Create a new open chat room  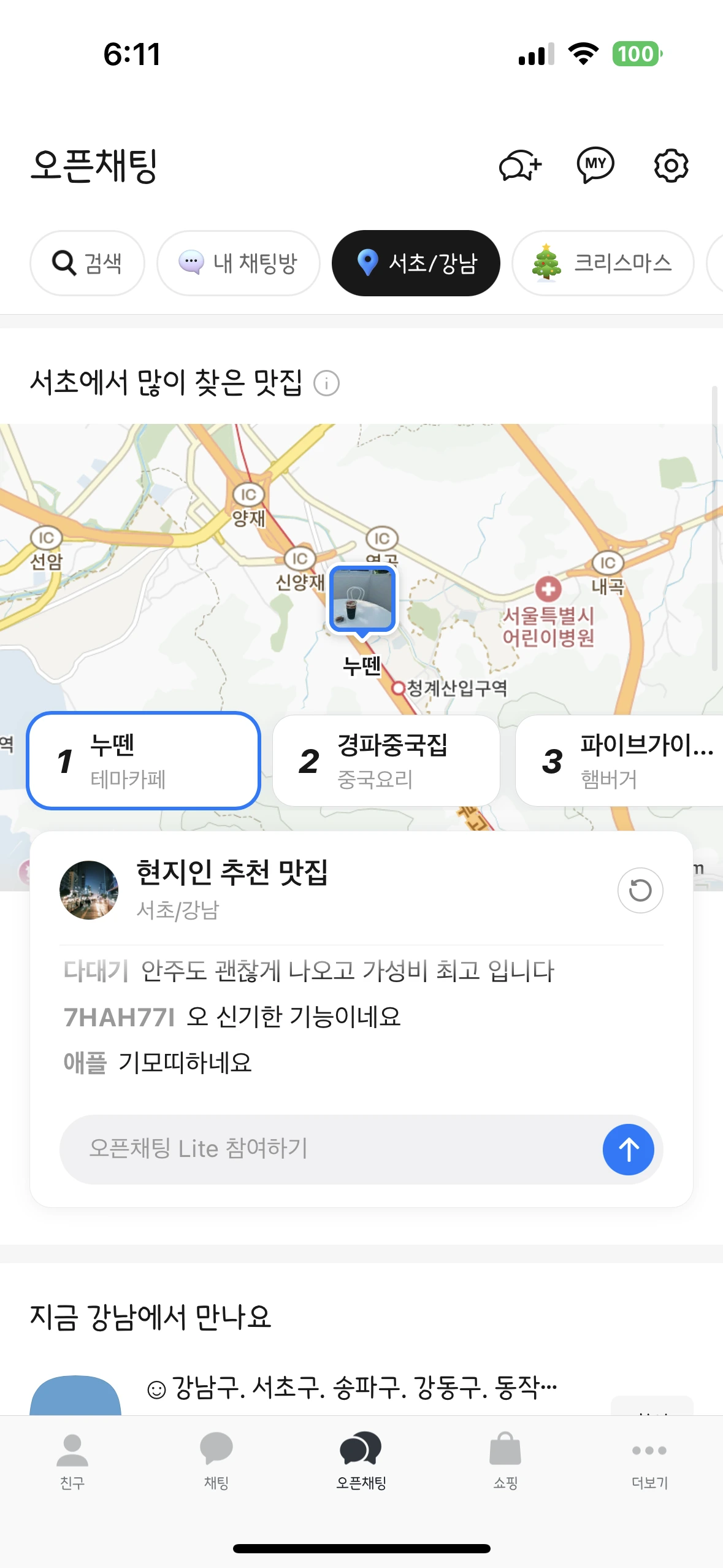(x=520, y=166)
